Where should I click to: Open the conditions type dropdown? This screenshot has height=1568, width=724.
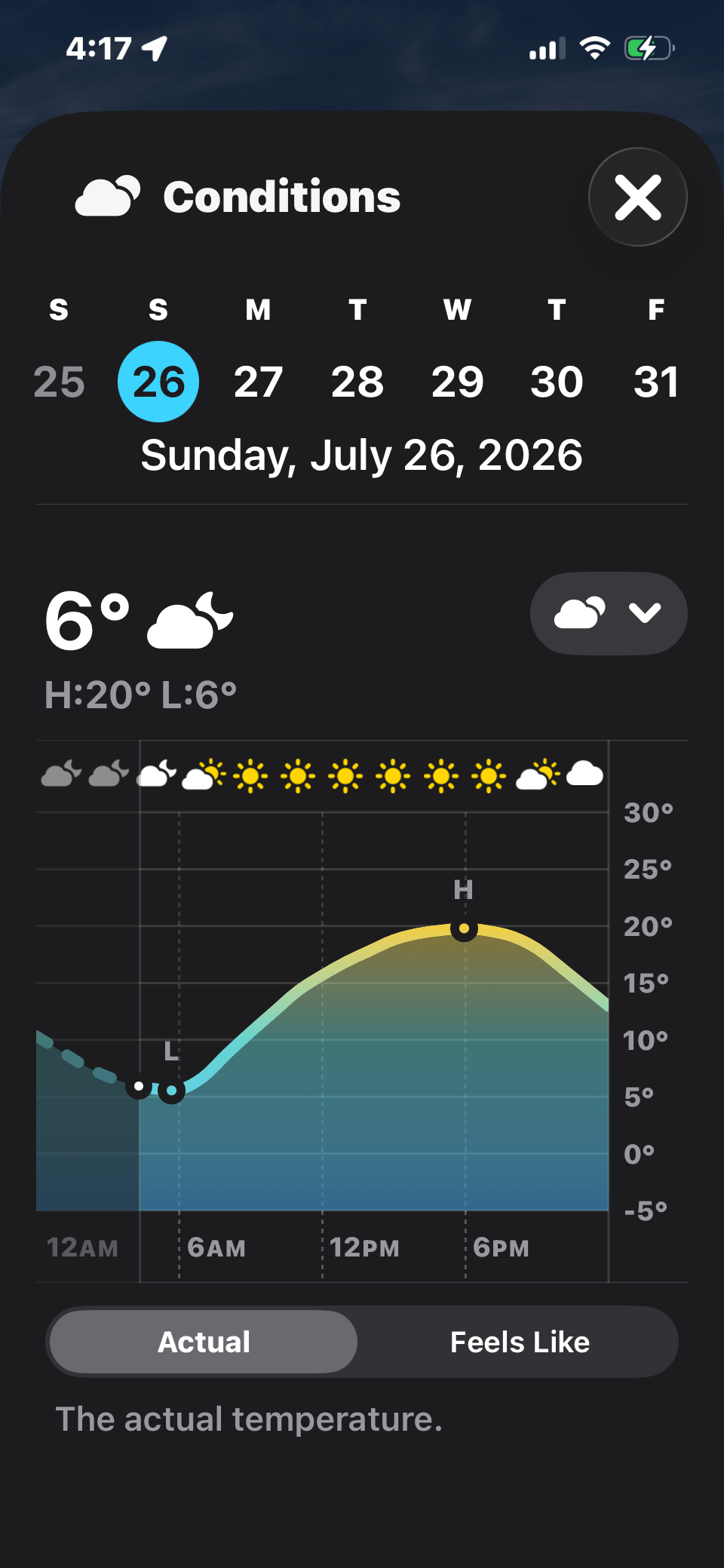click(609, 613)
